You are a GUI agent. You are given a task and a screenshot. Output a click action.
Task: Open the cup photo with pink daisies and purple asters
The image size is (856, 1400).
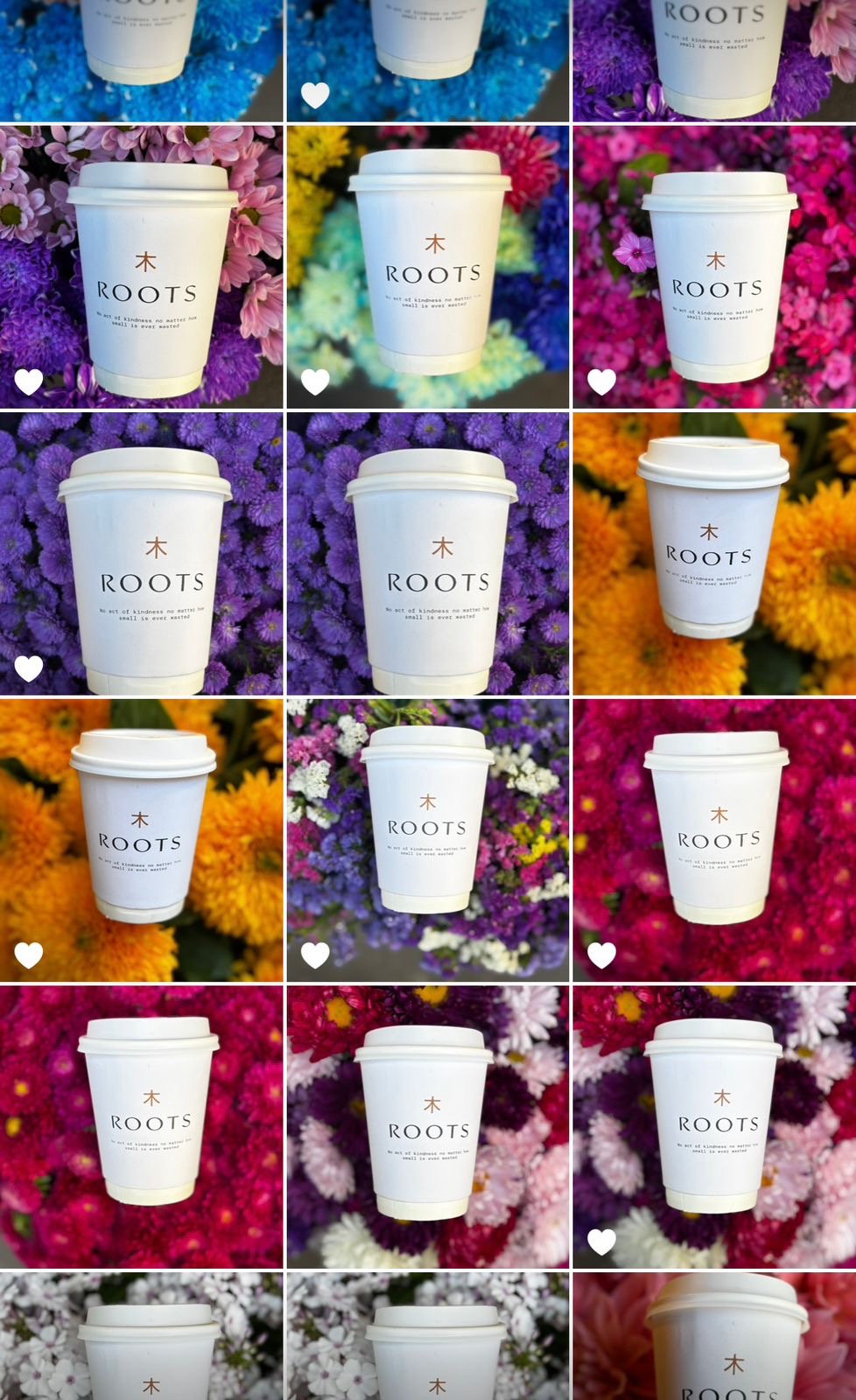[141, 267]
